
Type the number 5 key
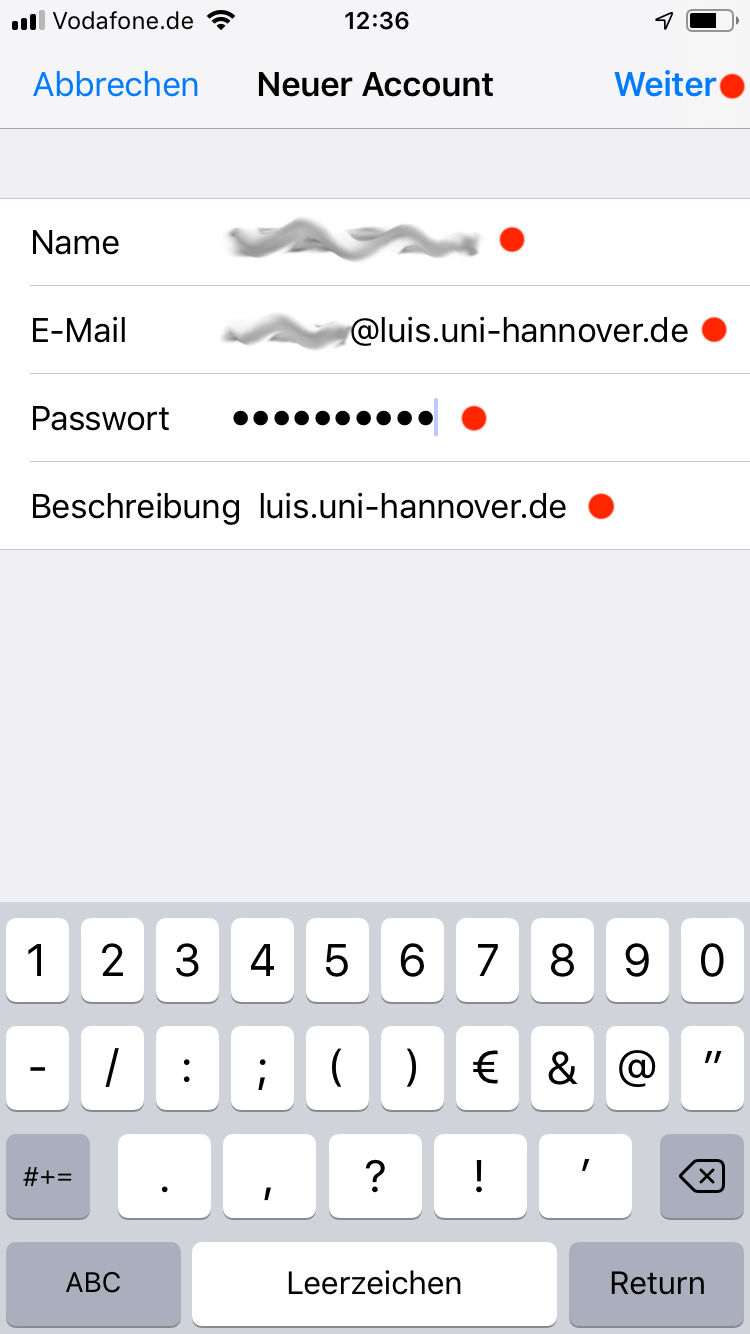pyautogui.click(x=337, y=961)
